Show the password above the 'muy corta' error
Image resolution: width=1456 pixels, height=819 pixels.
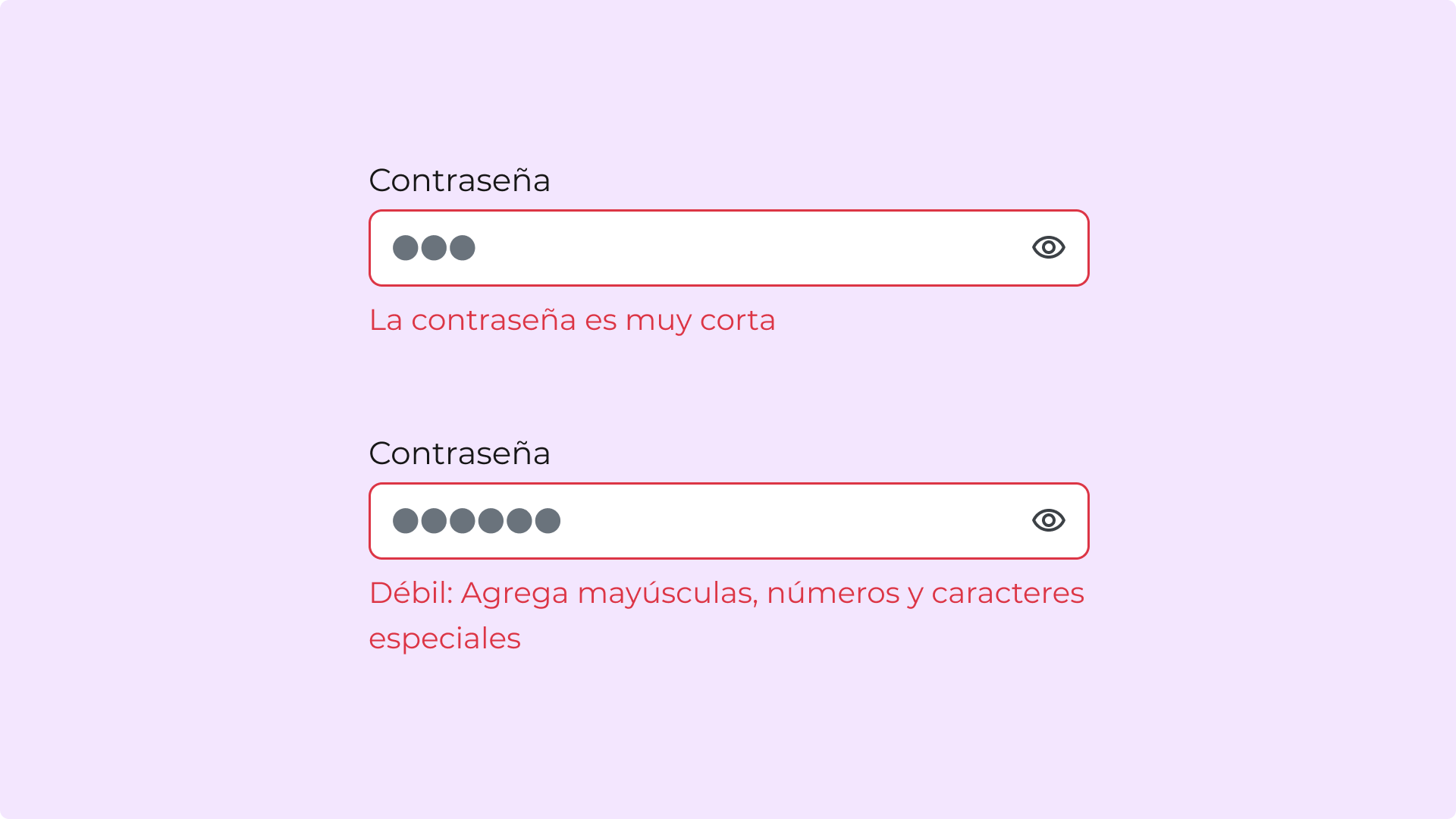[x=1048, y=247]
